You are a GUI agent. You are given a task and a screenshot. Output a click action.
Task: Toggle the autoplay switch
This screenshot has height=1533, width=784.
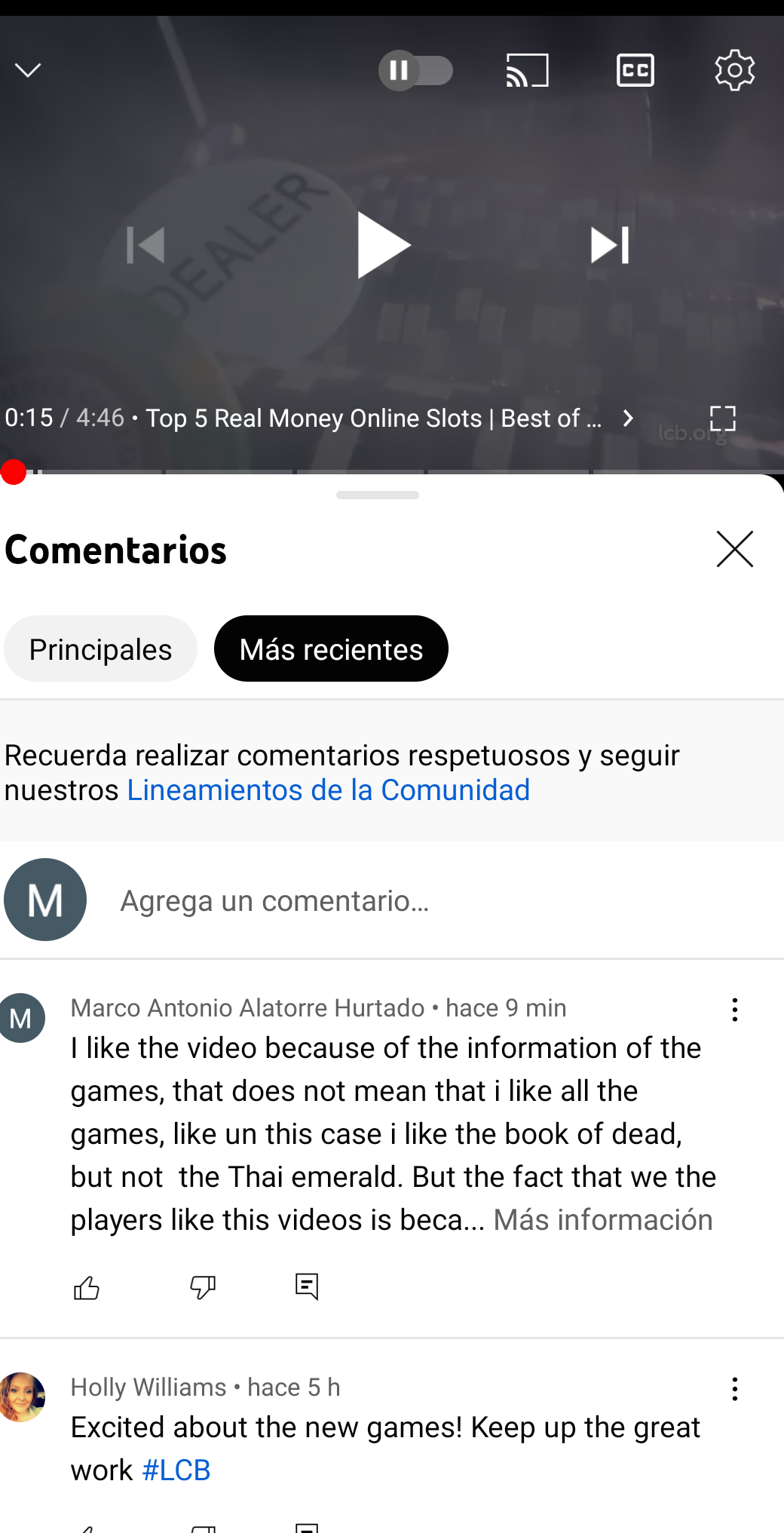click(x=415, y=71)
